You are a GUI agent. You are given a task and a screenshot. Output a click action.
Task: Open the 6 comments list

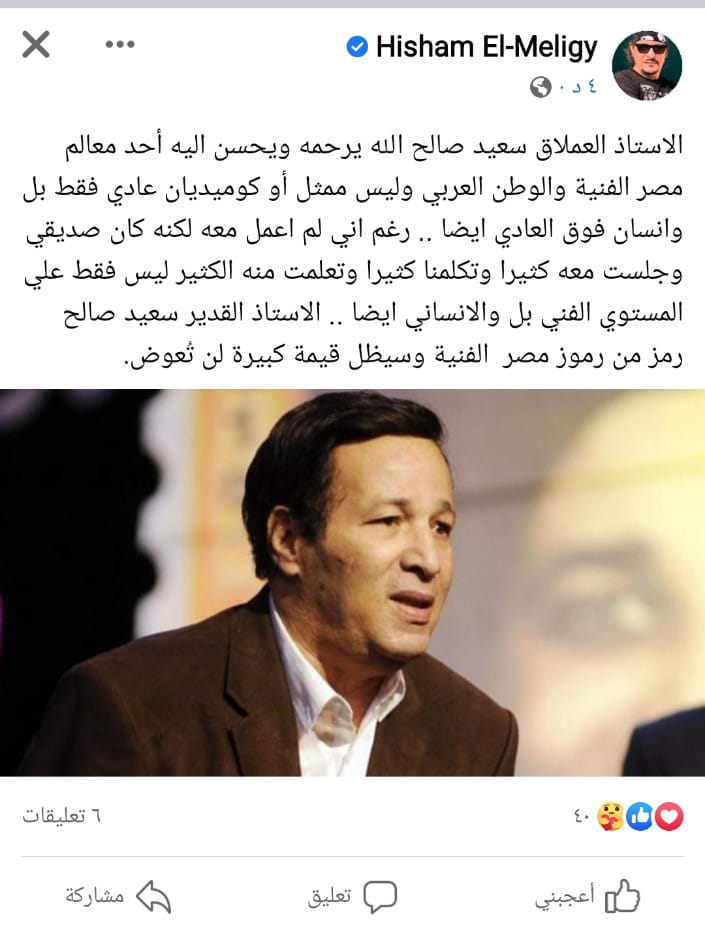pos(62,817)
